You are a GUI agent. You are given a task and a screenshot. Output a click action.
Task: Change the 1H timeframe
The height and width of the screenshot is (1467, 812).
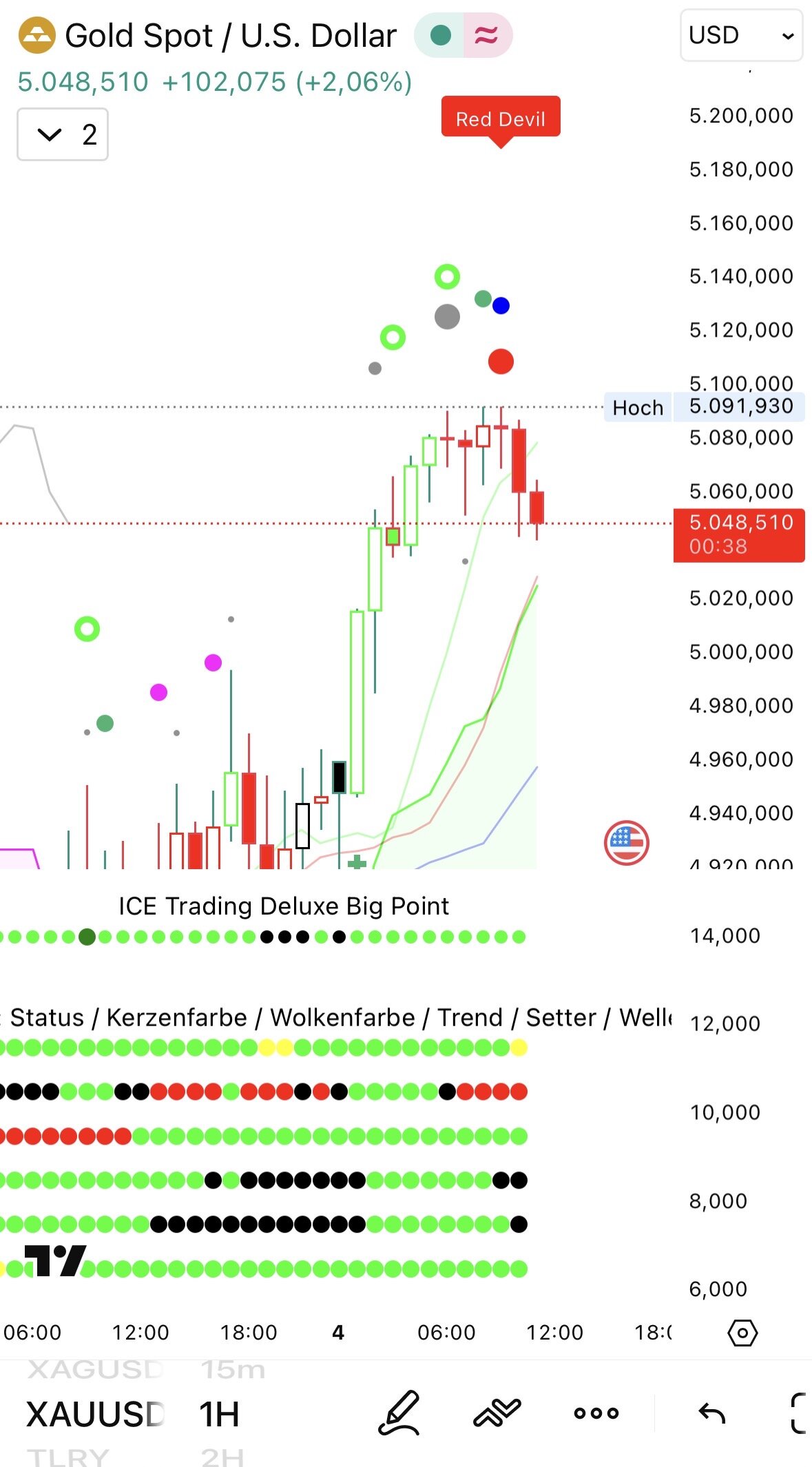tap(219, 1414)
